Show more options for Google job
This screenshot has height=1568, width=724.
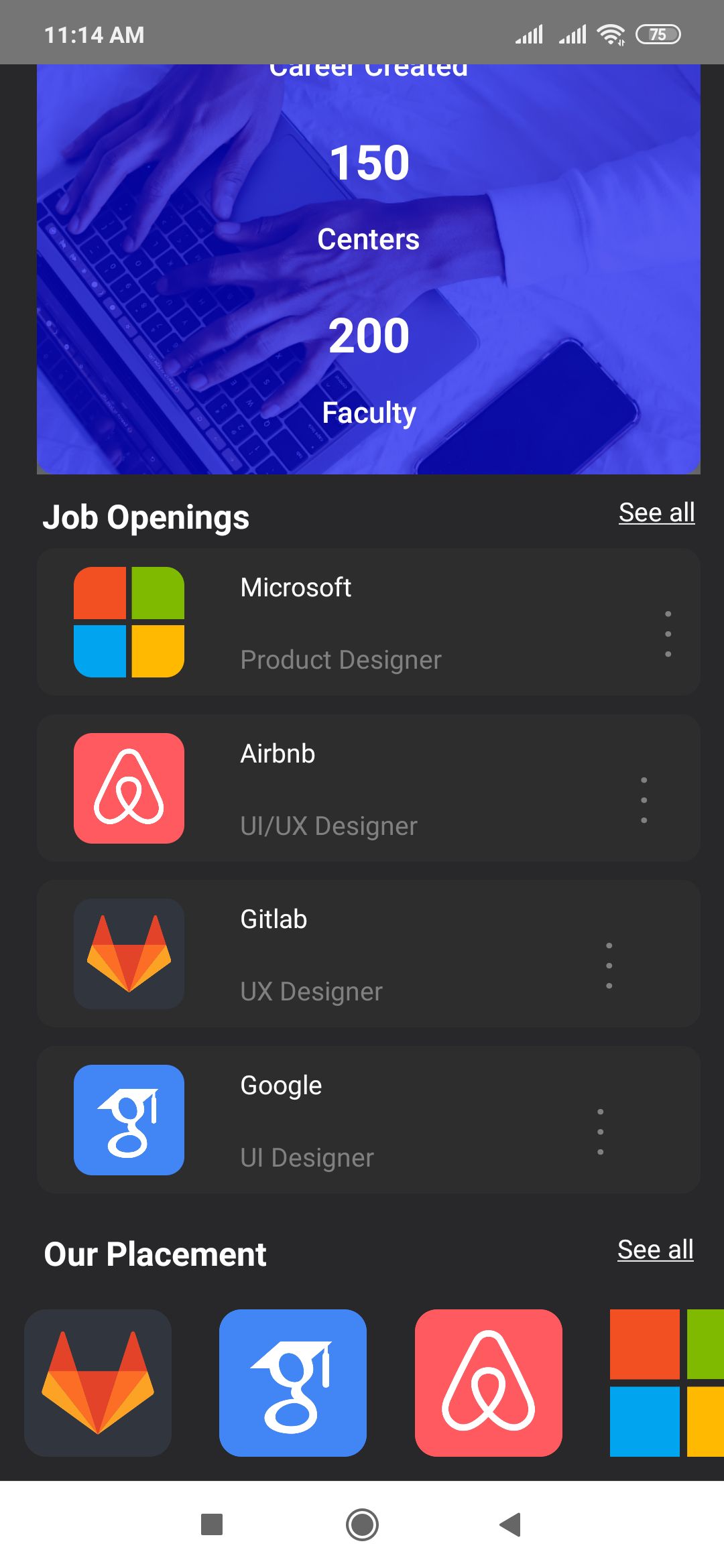(x=600, y=1132)
